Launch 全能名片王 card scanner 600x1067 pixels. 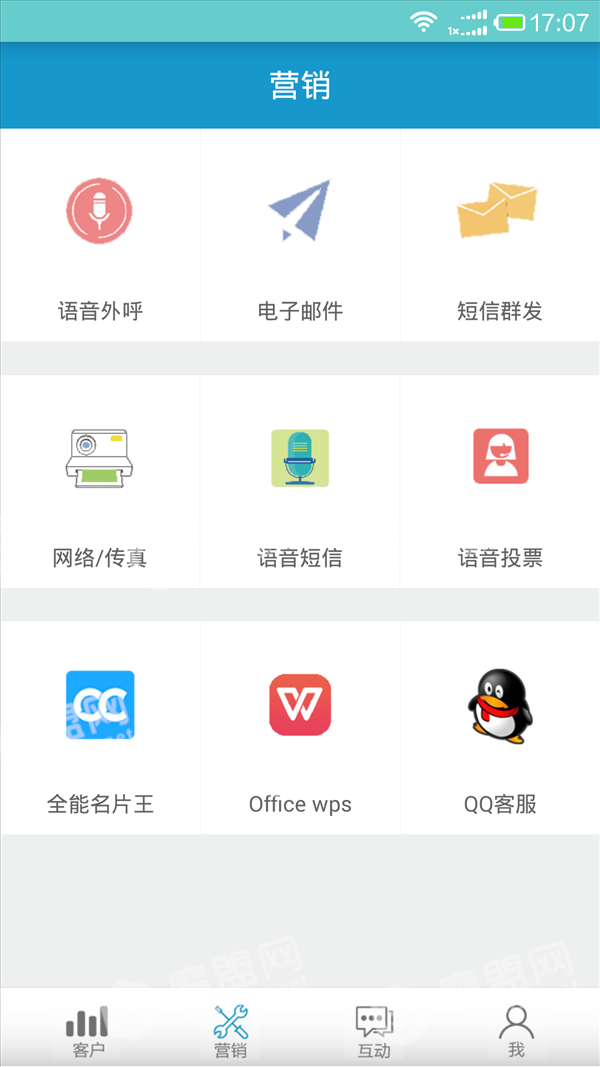[x=100, y=728]
